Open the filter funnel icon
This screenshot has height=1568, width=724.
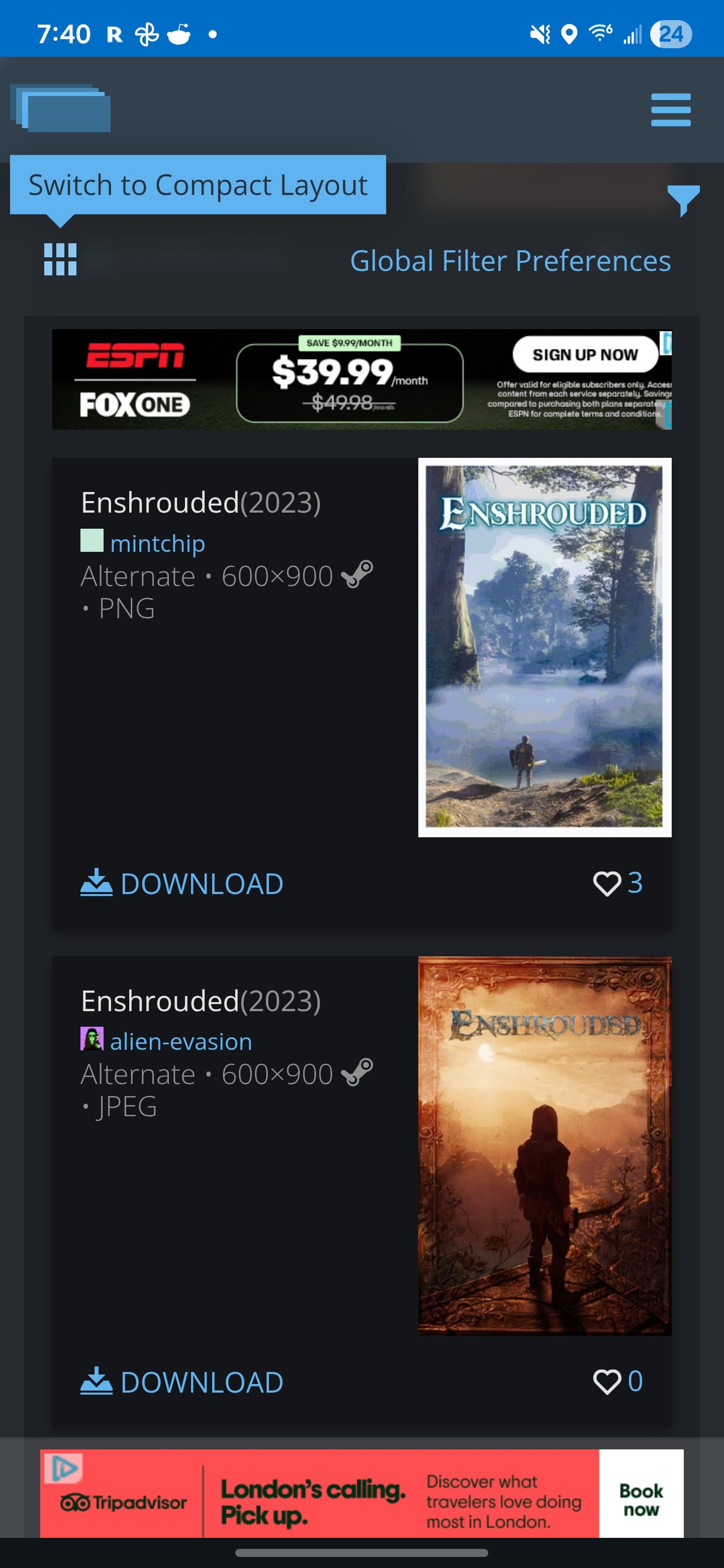click(x=683, y=200)
